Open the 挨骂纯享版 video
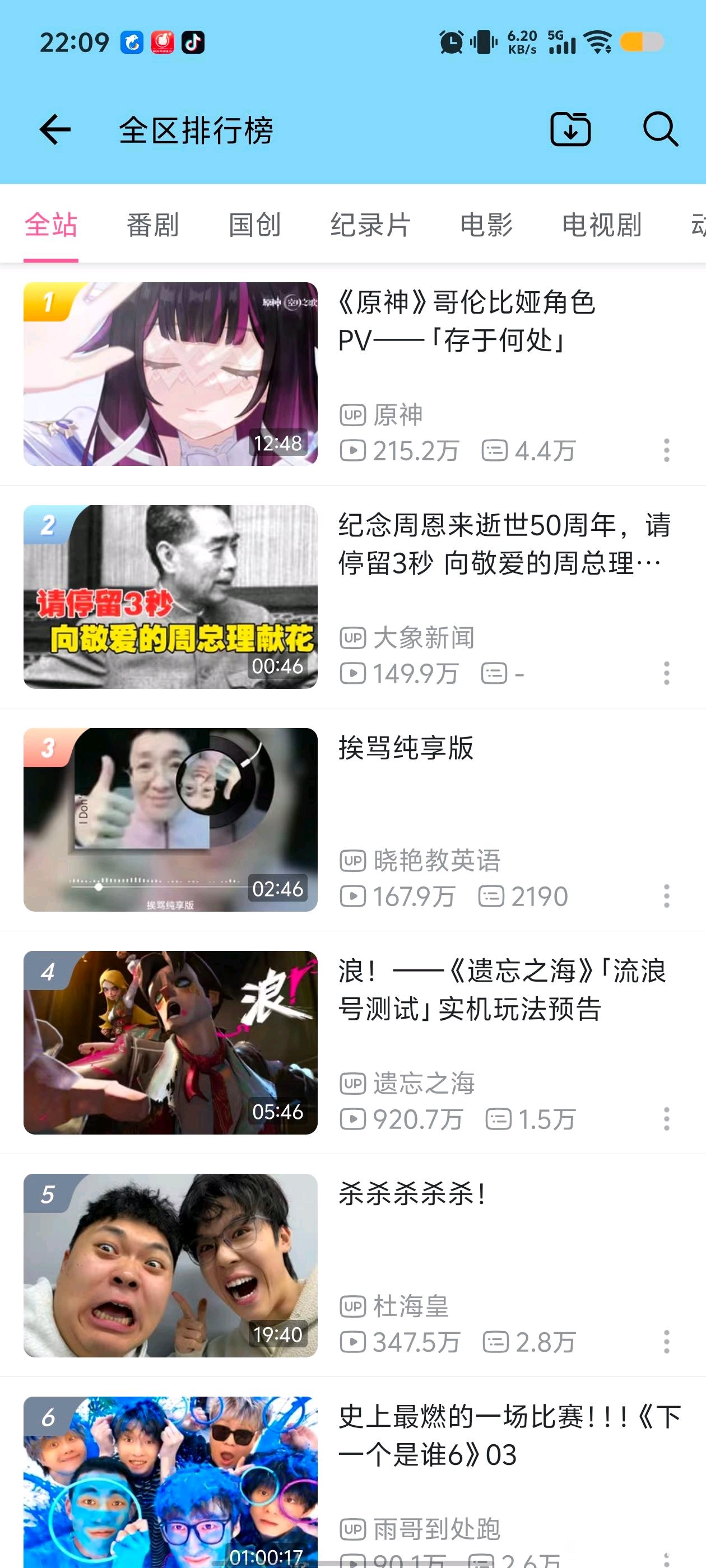 click(170, 819)
